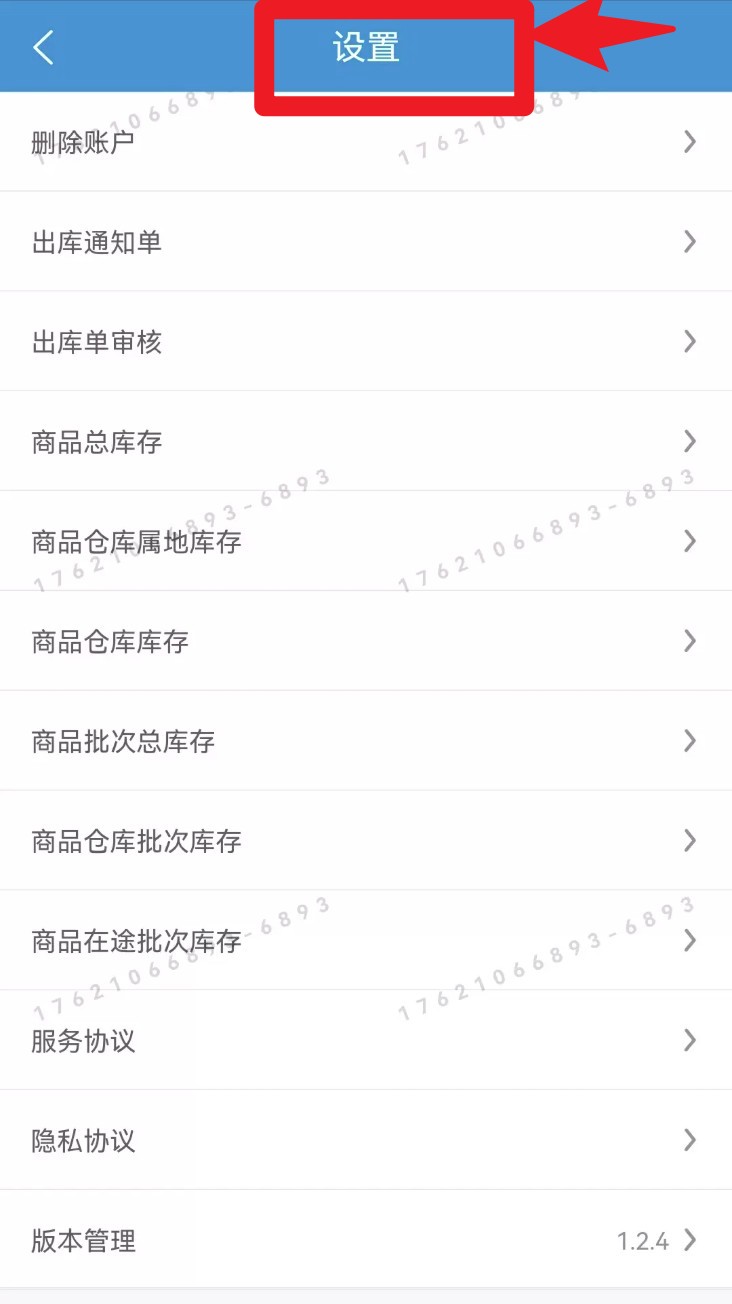Open 商品仓库属地库存 row
The height and width of the screenshot is (1304, 732).
click(366, 541)
